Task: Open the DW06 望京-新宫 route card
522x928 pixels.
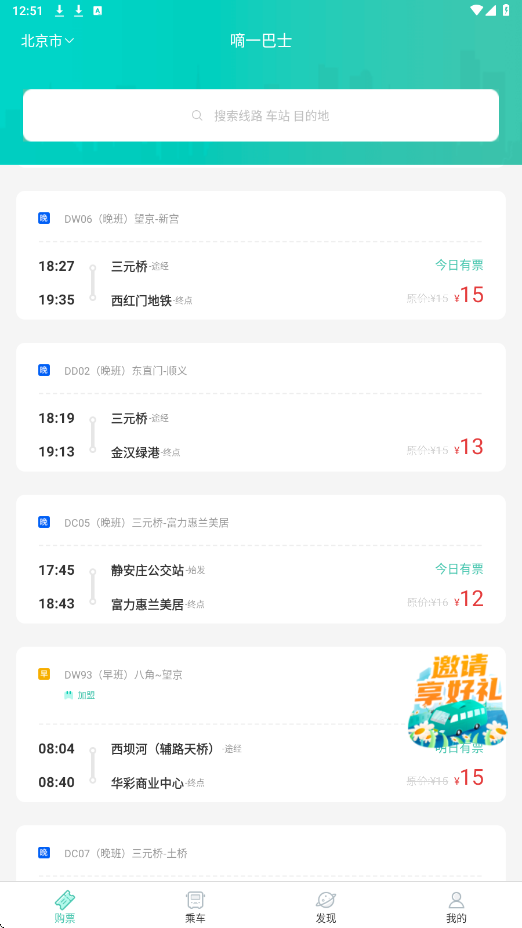Action: click(261, 255)
